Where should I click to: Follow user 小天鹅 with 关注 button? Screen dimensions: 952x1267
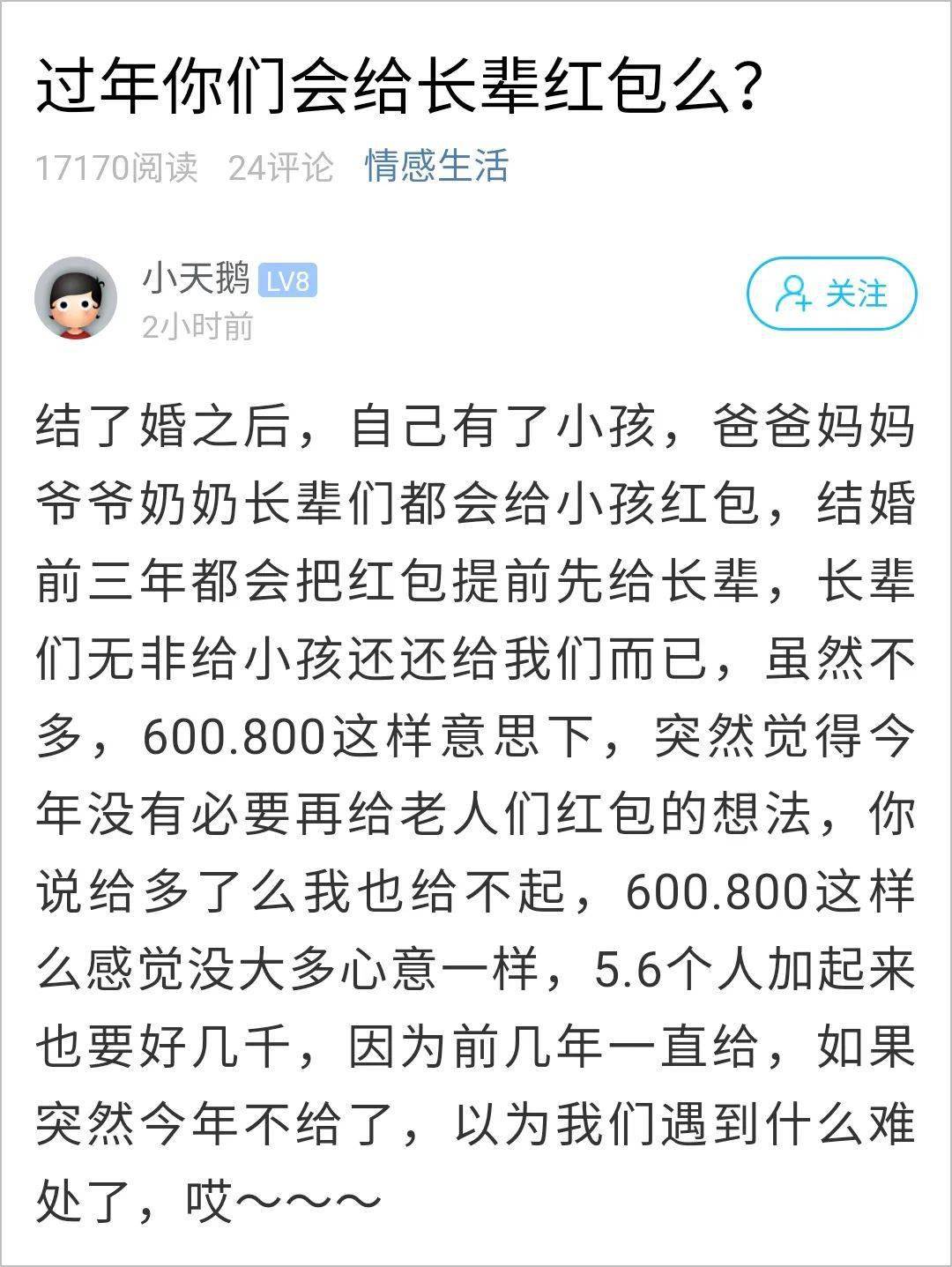coord(831,294)
